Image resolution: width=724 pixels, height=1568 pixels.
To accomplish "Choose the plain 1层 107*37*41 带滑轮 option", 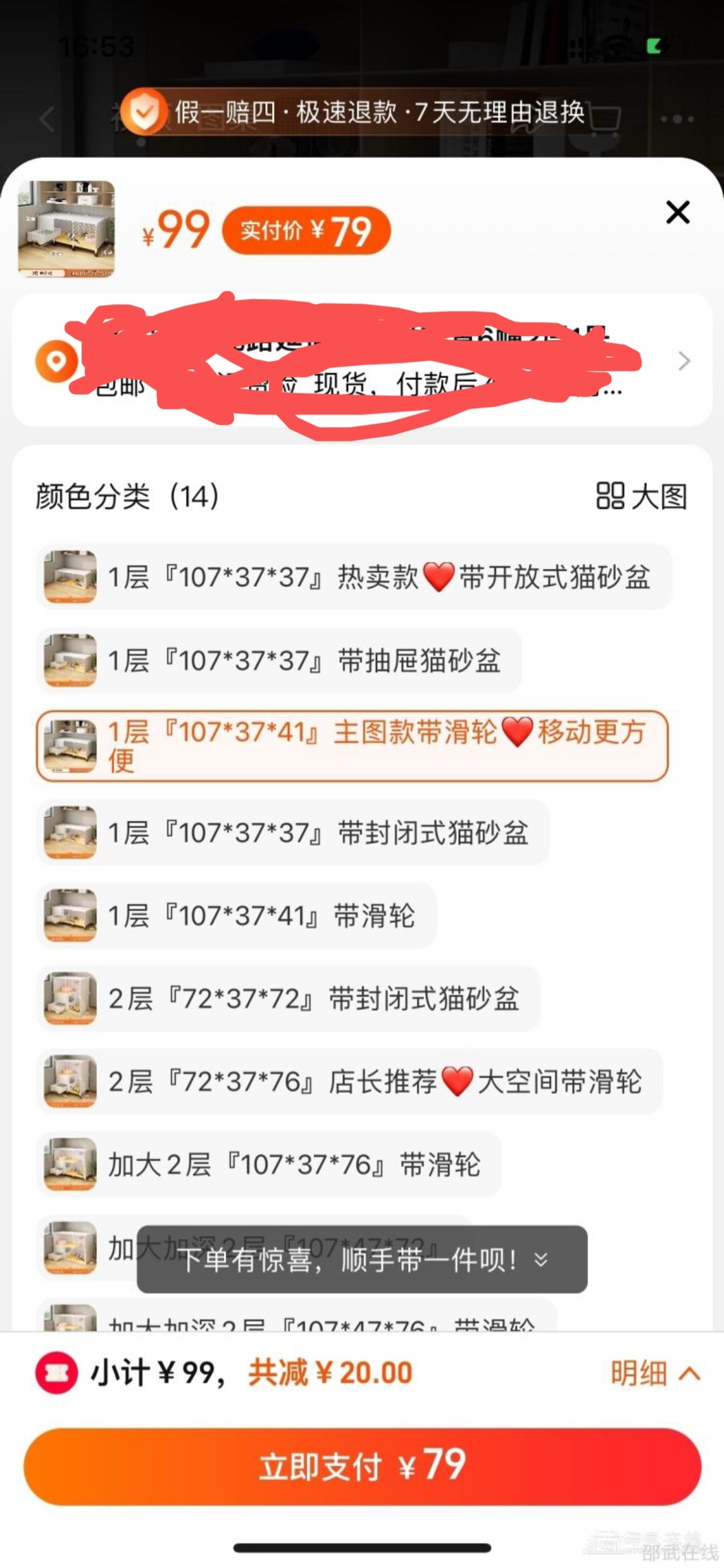I will (x=237, y=916).
